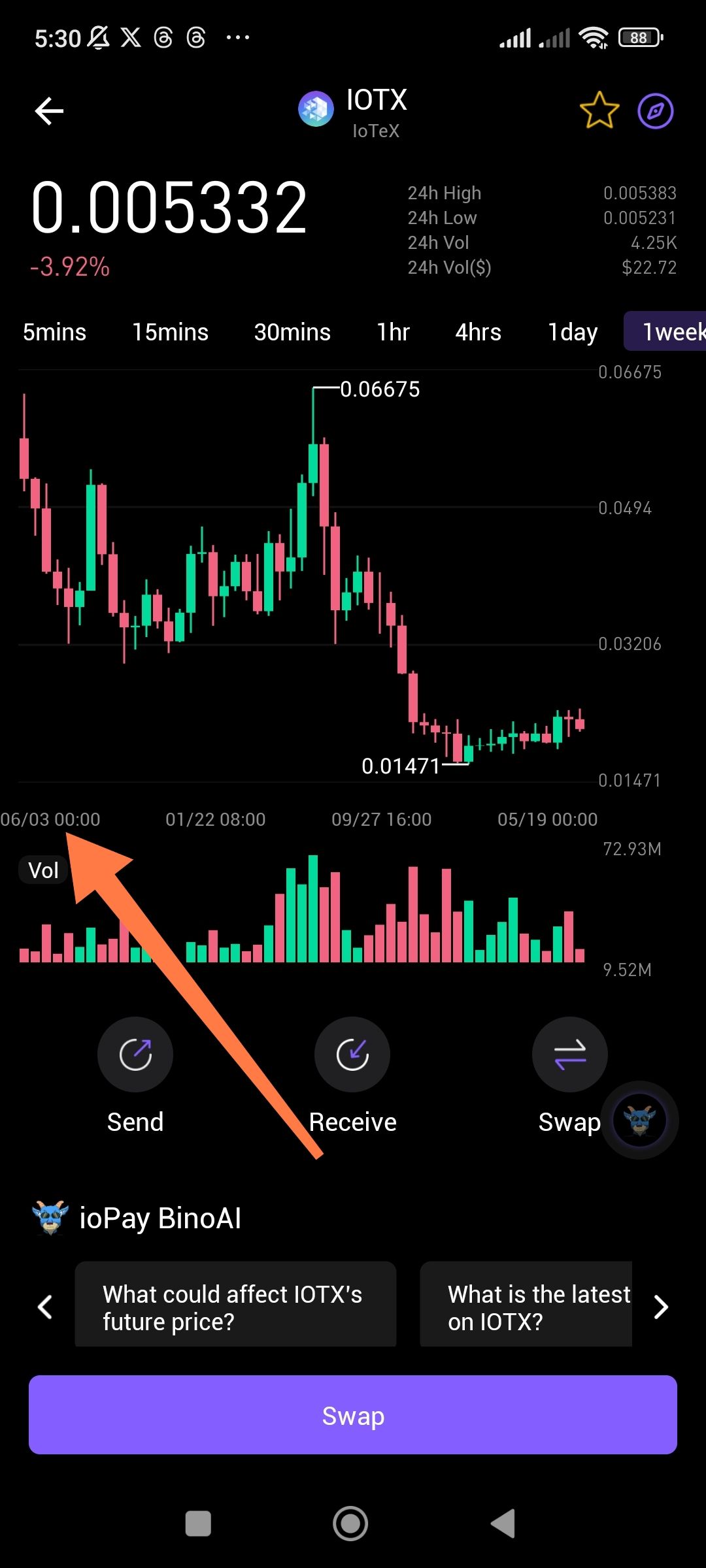Go back using the top-left arrow

click(x=49, y=110)
